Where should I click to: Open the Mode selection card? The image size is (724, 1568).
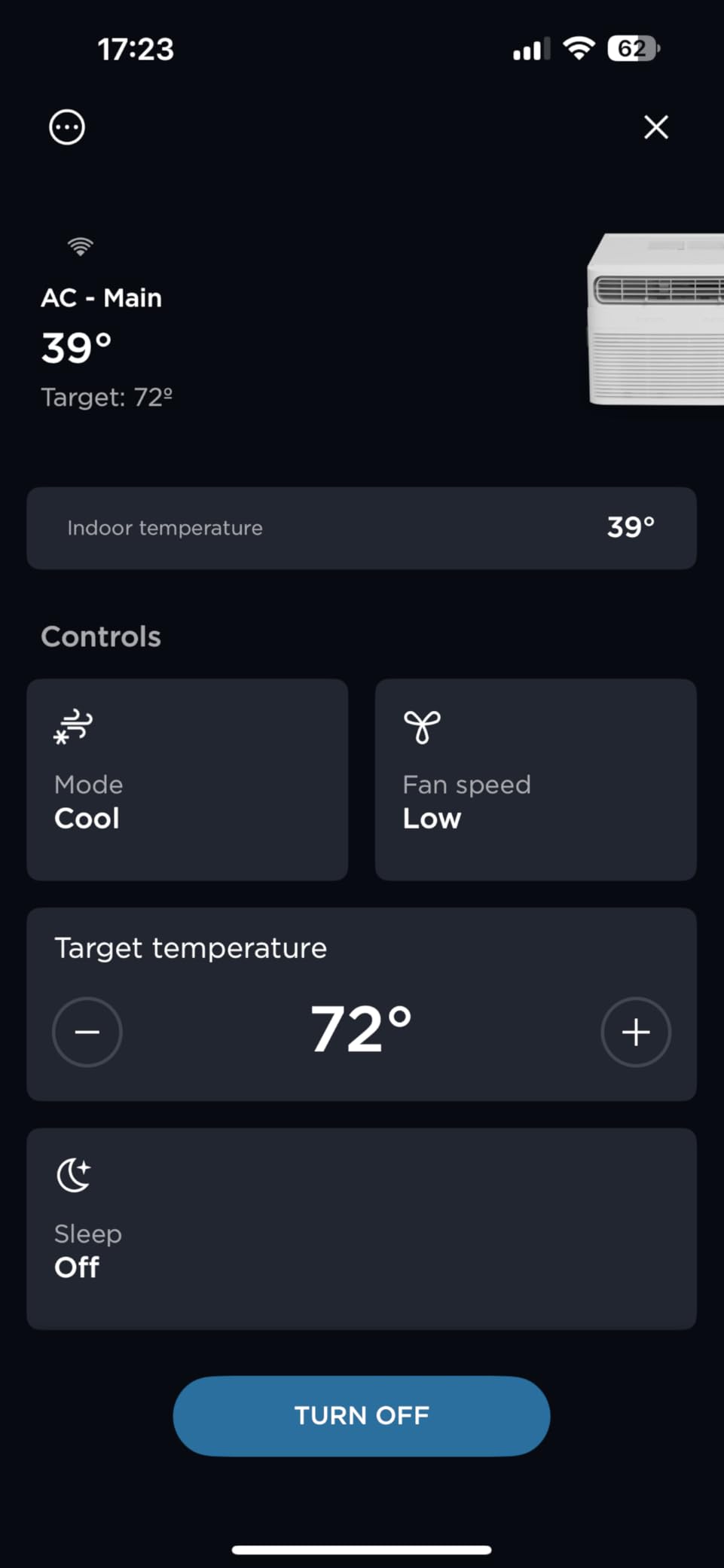pyautogui.click(x=187, y=779)
